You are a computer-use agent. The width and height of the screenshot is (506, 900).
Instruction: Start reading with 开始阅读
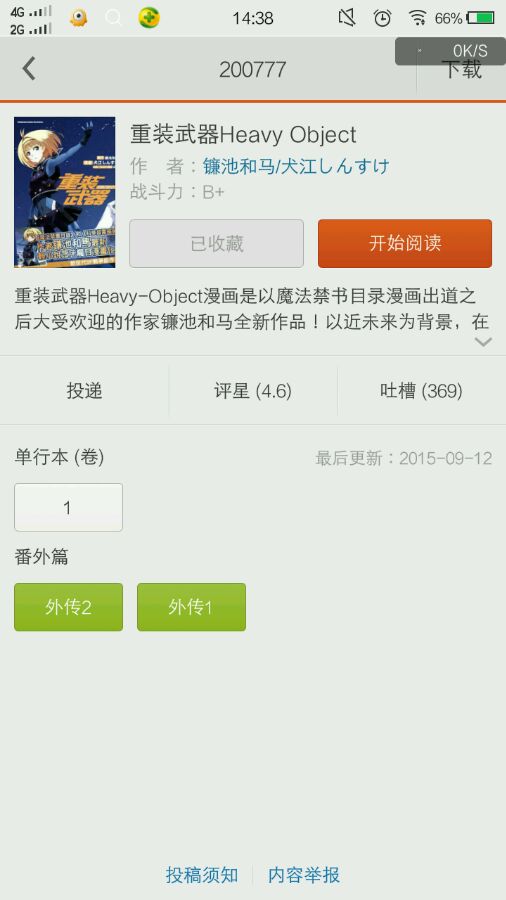coord(405,243)
